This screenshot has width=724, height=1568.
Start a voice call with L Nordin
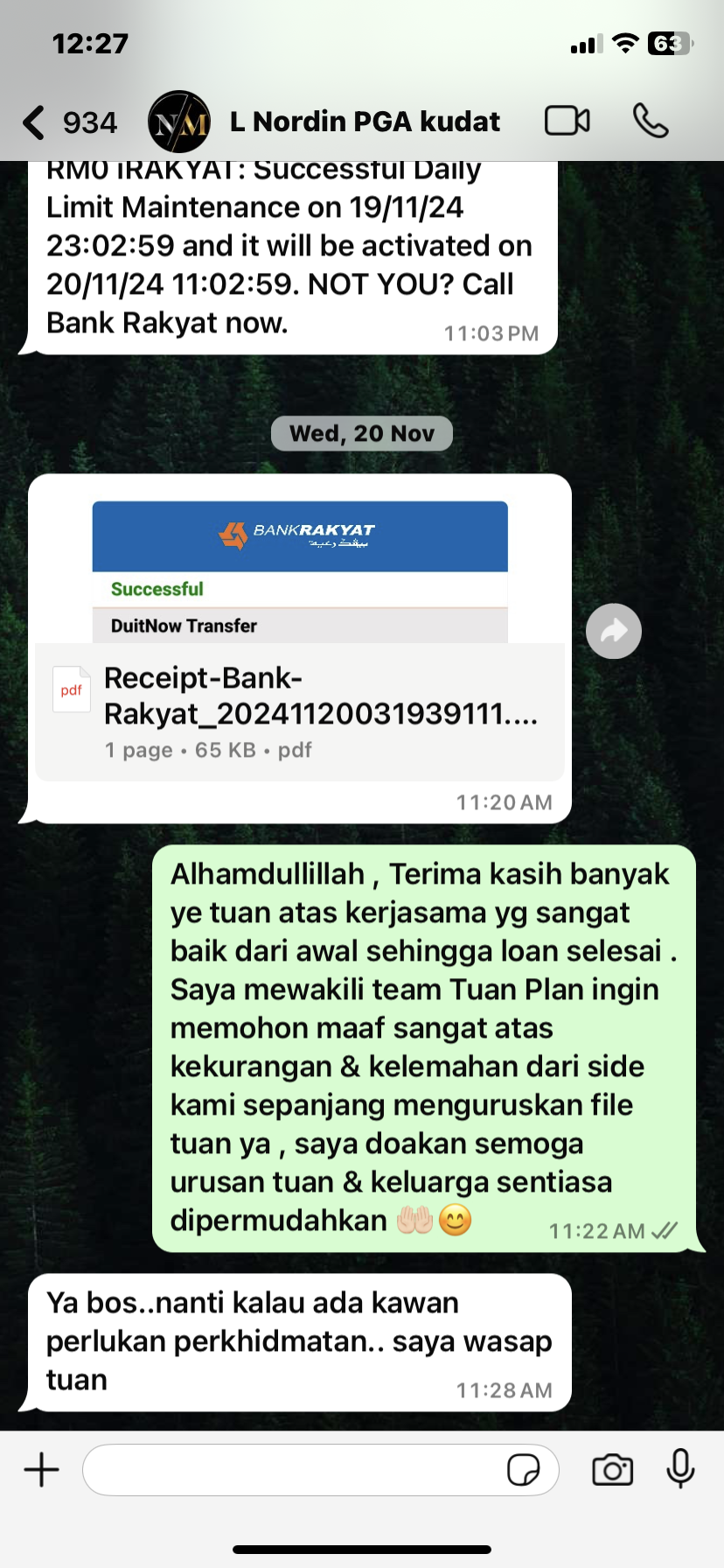pos(651,121)
